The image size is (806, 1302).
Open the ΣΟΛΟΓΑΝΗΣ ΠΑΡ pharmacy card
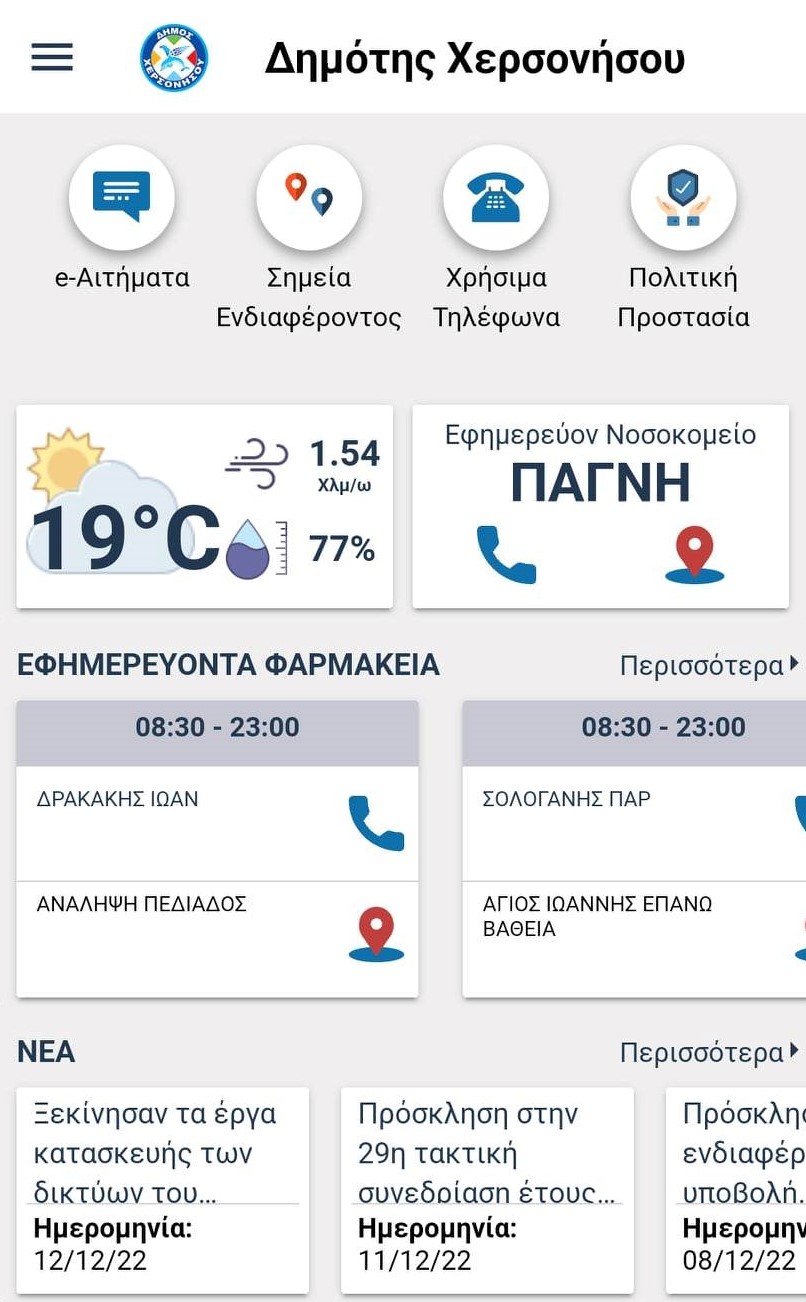click(634, 848)
